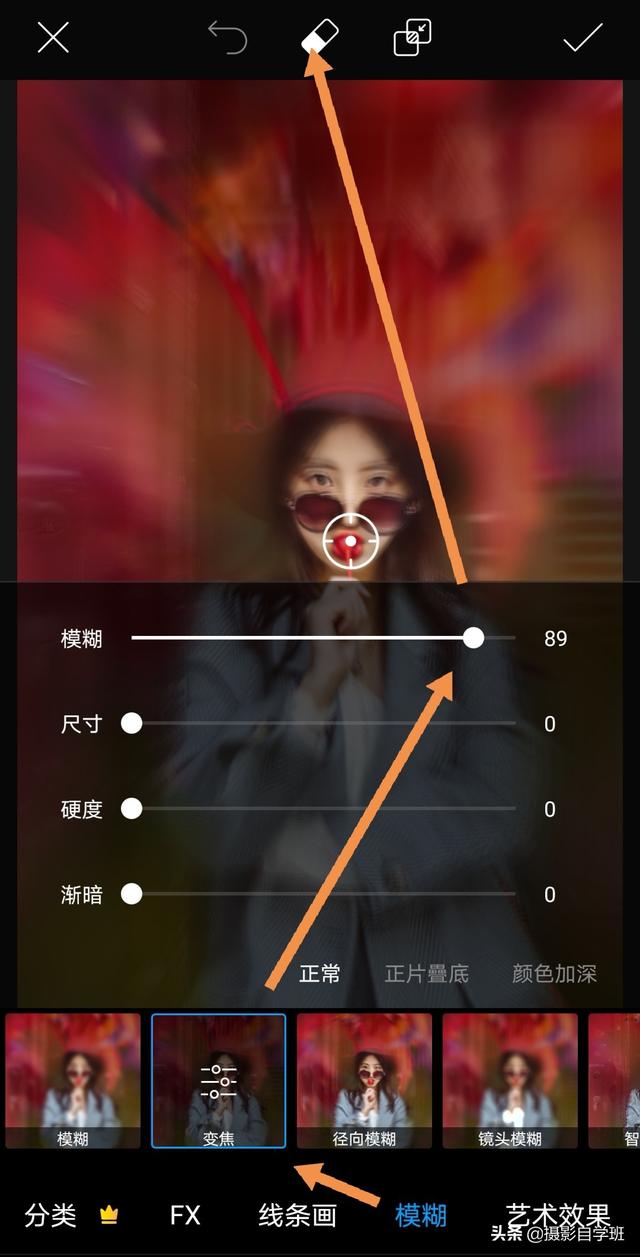Apply the 径向模糊 effect
Screen dimensions: 640x1257
364,1080
